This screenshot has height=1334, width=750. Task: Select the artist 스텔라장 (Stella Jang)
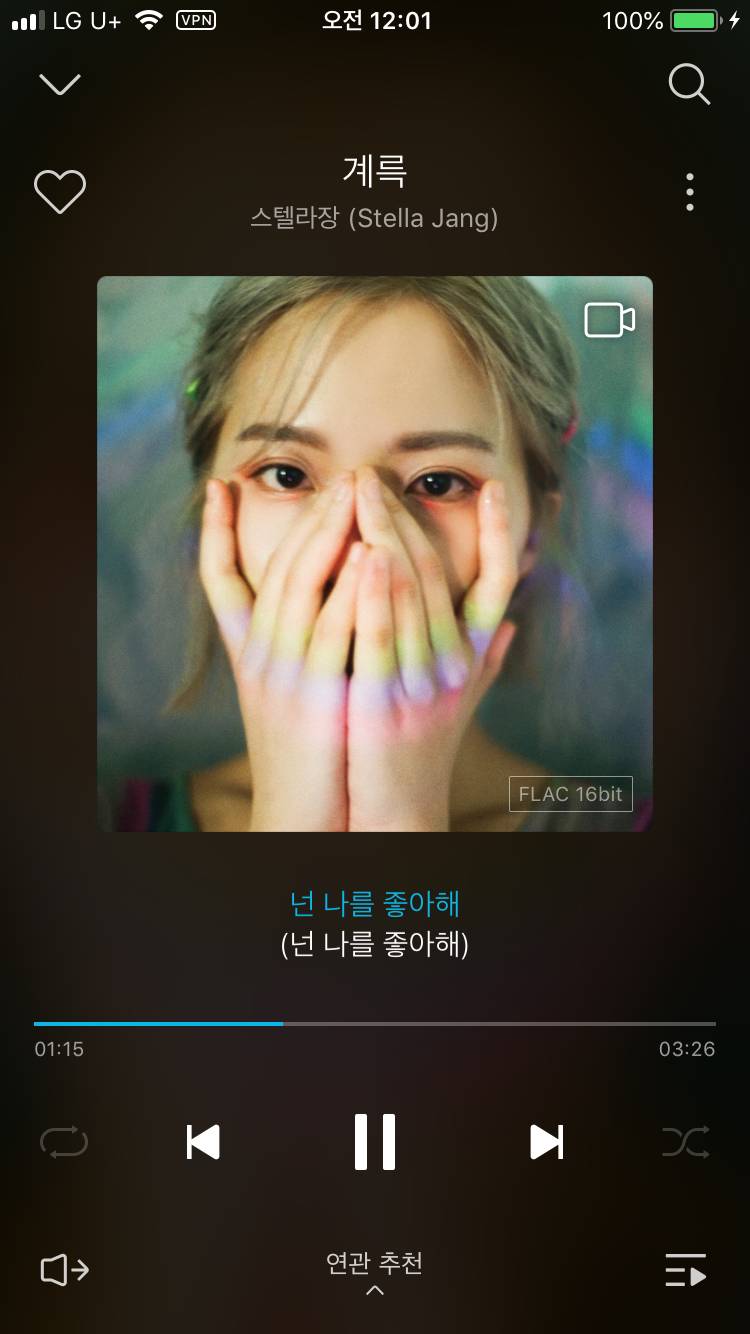(x=374, y=217)
